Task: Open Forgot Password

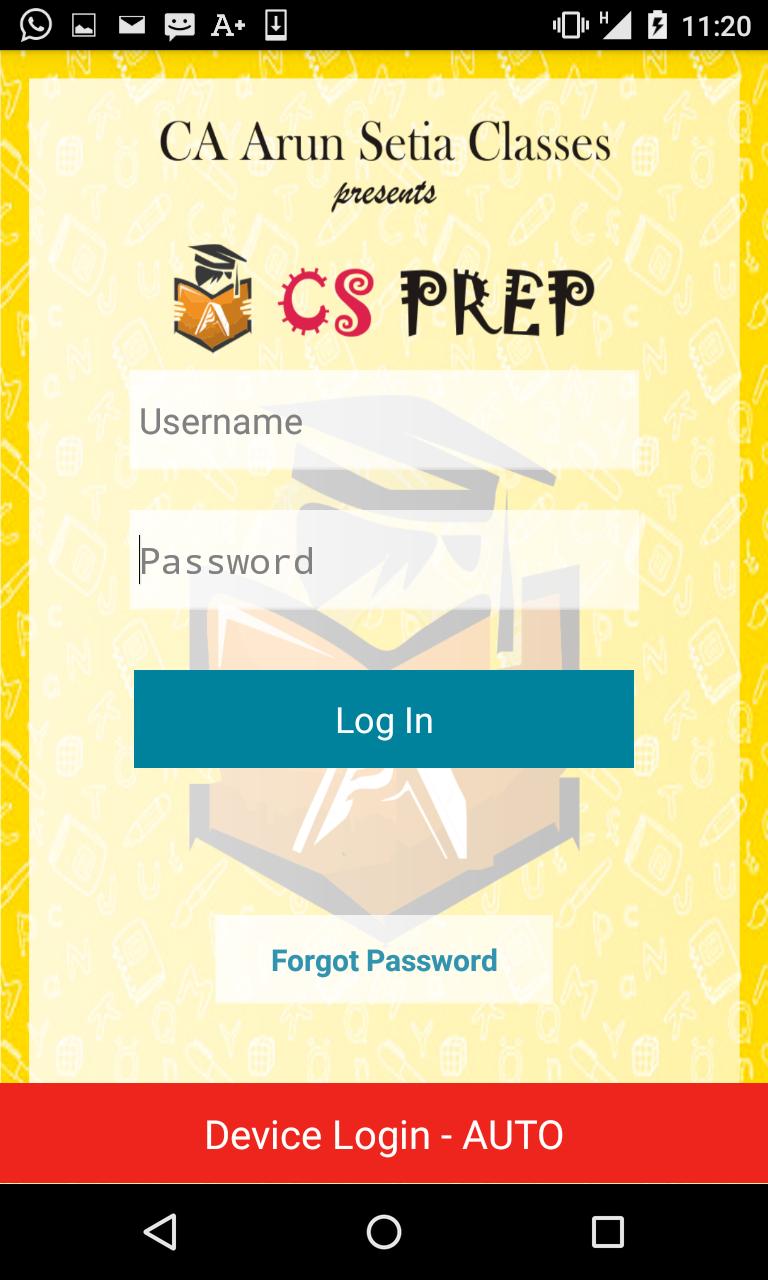Action: click(x=384, y=960)
